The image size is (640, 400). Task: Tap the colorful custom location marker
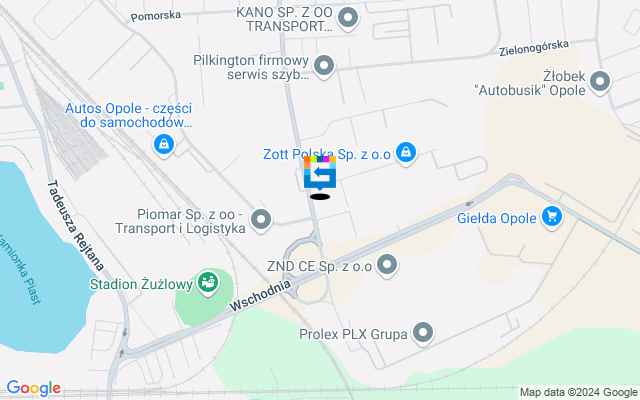pos(320,173)
